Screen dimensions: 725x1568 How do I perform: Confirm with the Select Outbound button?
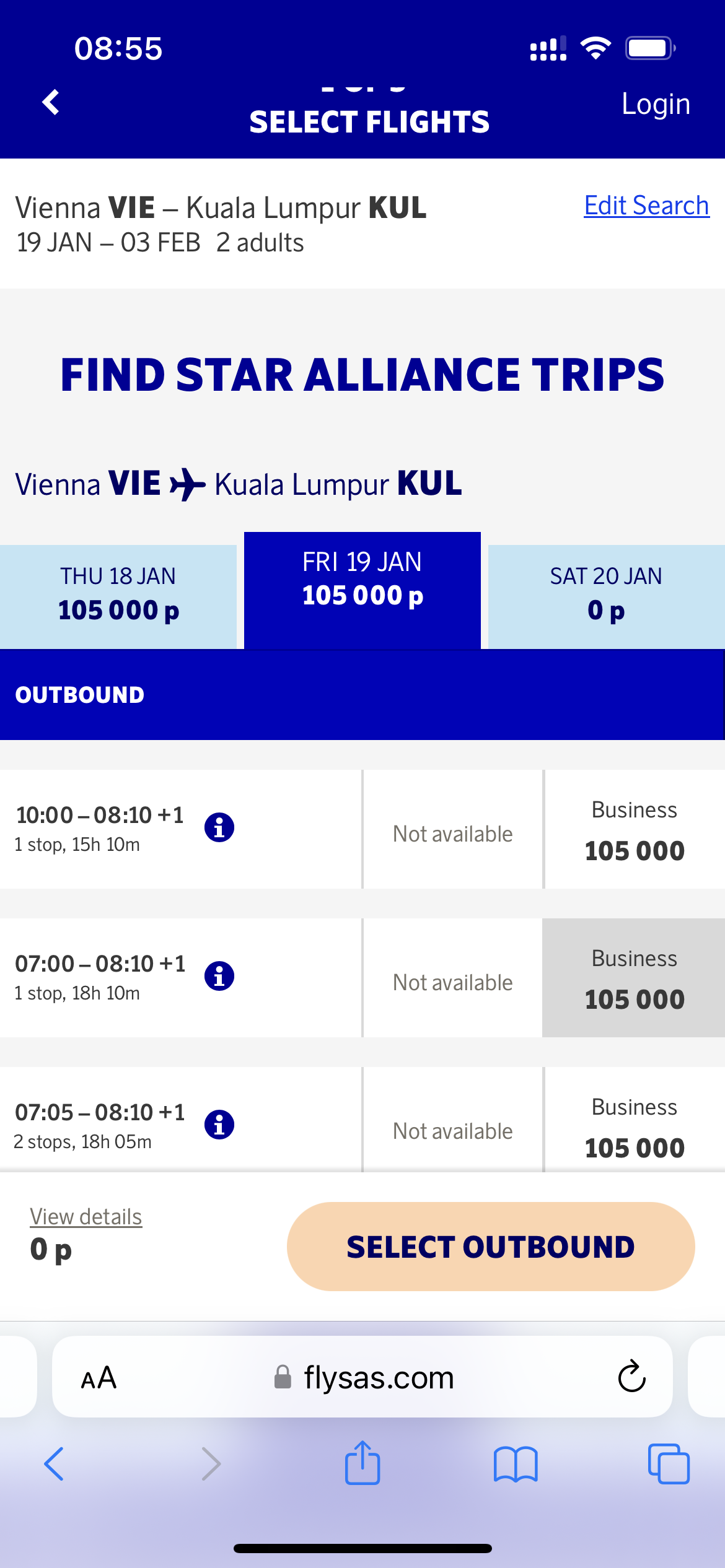click(491, 1247)
